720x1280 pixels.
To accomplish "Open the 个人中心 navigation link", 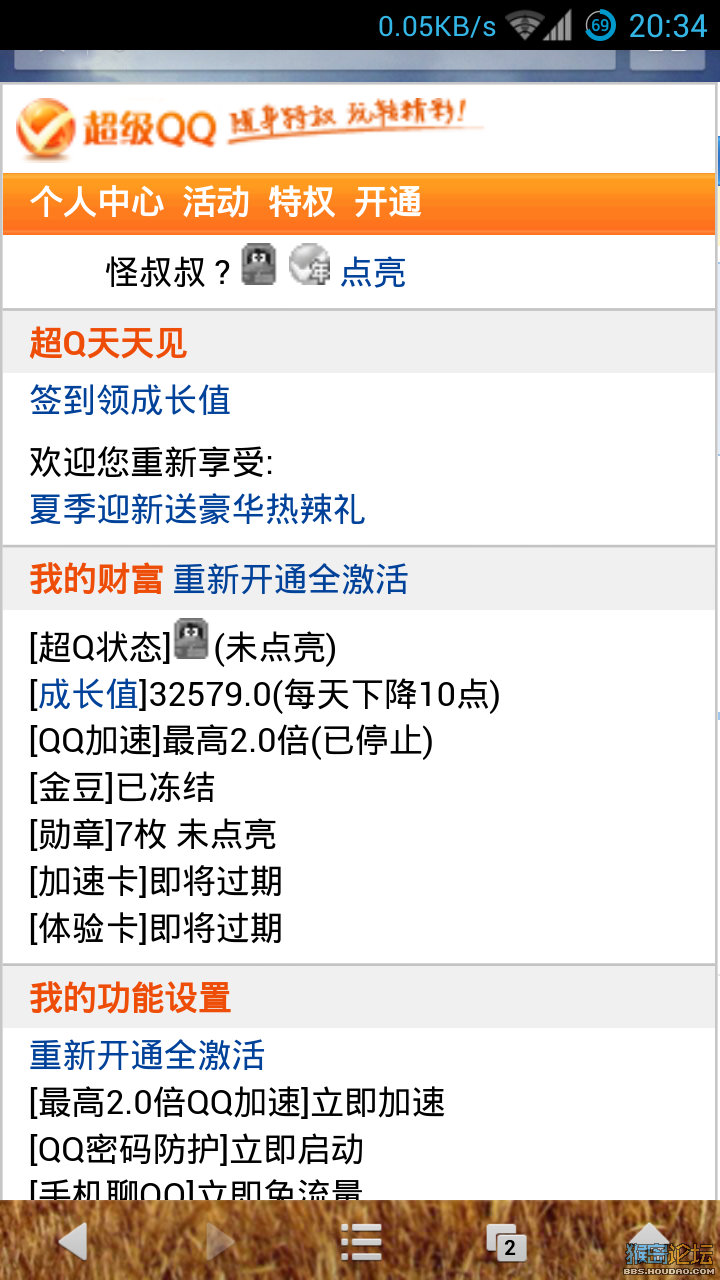I will point(96,202).
